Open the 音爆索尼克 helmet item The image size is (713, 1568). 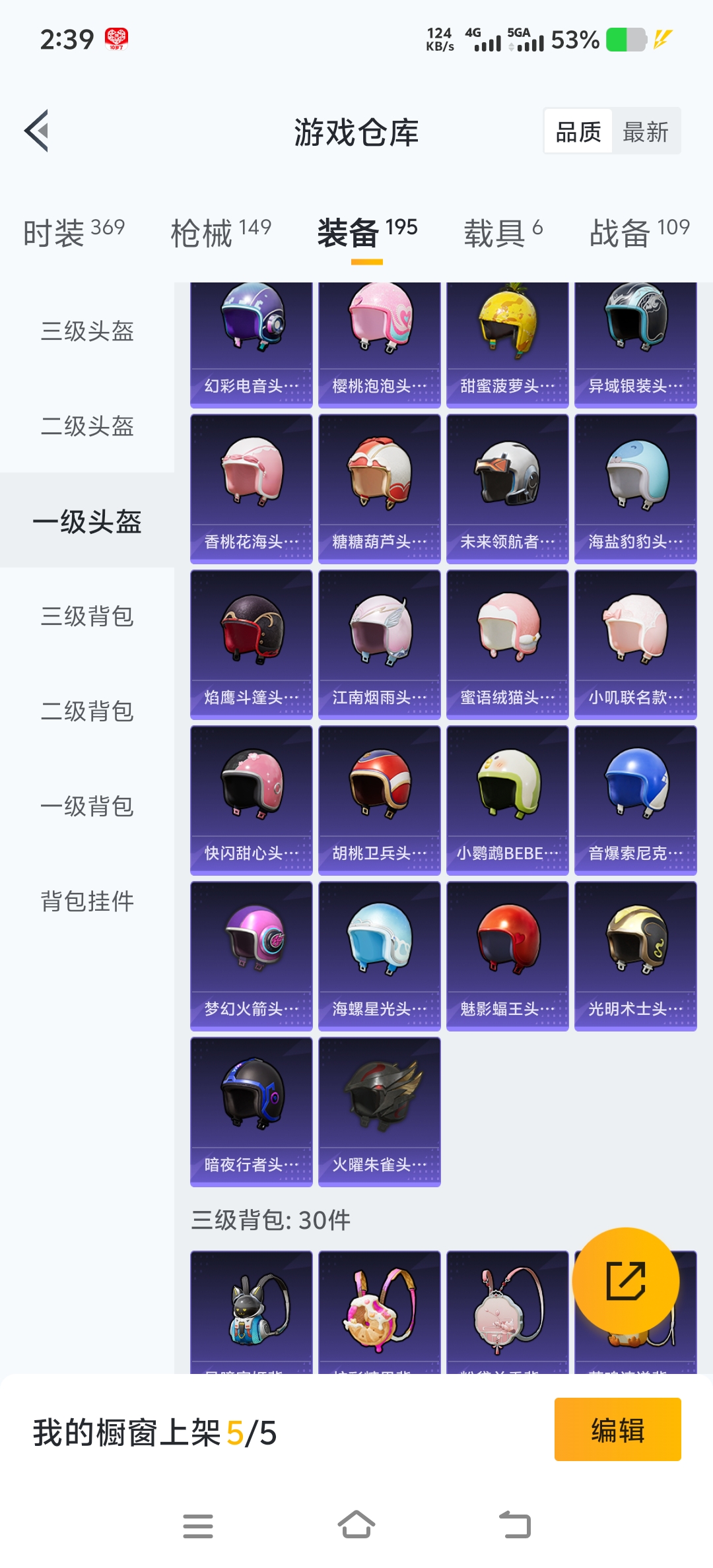635,800
